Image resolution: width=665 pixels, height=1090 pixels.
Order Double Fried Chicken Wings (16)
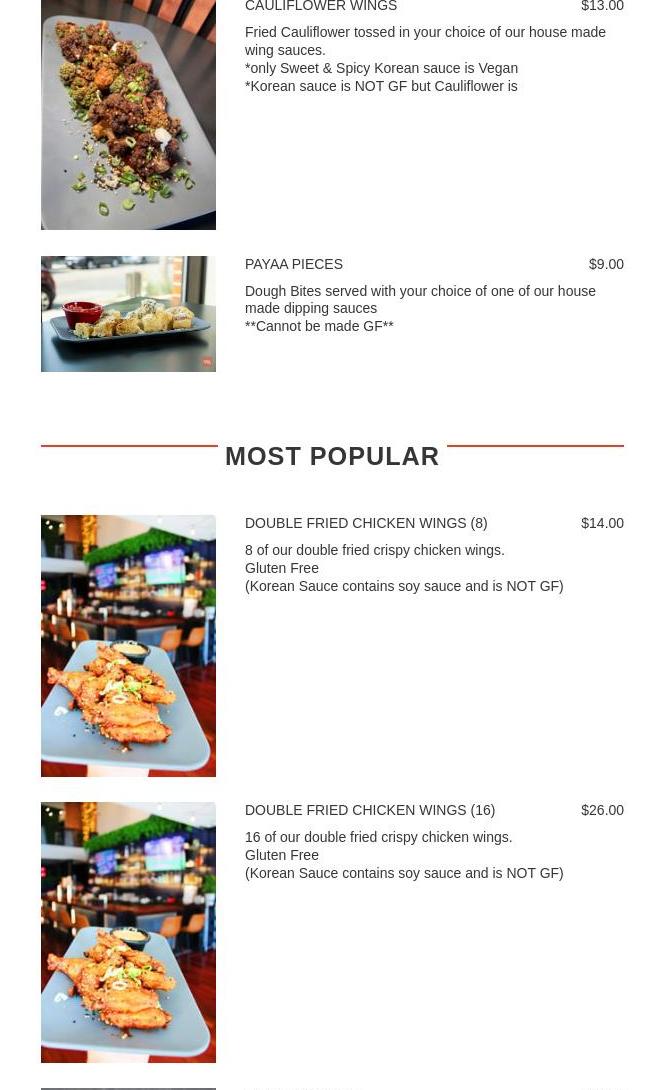pyautogui.click(x=370, y=810)
